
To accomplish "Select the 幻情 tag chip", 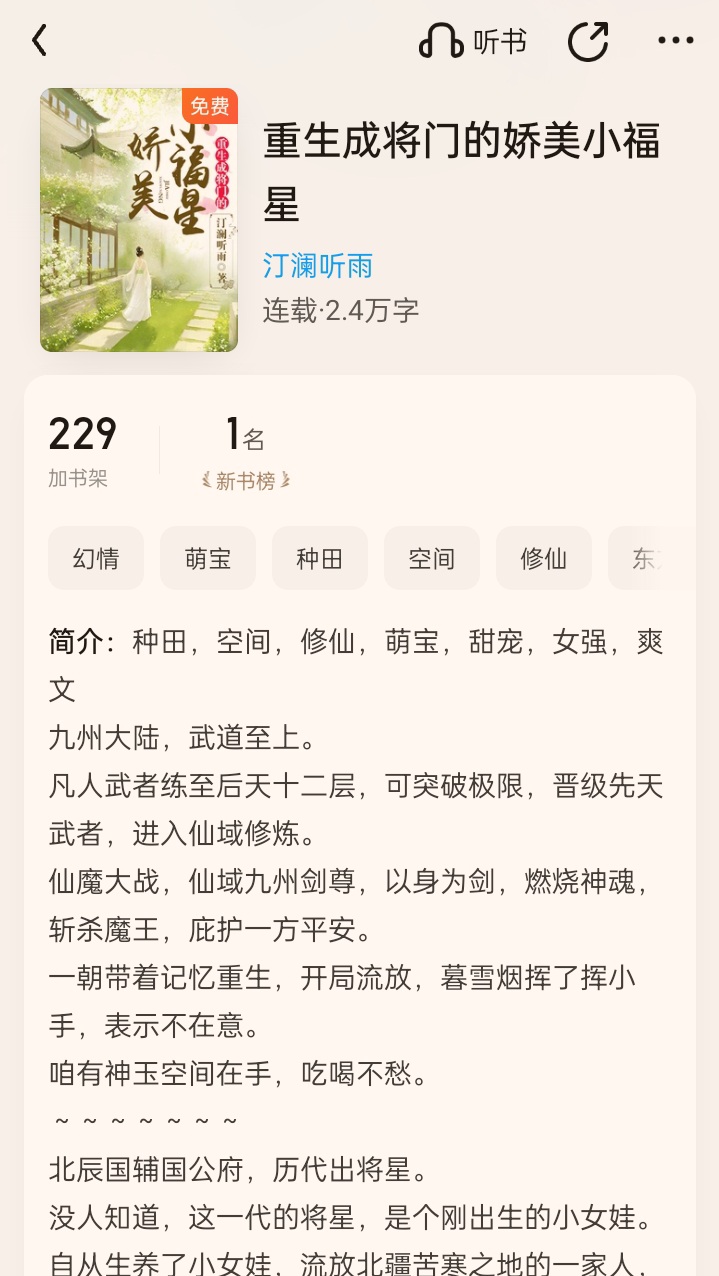I will [96, 558].
